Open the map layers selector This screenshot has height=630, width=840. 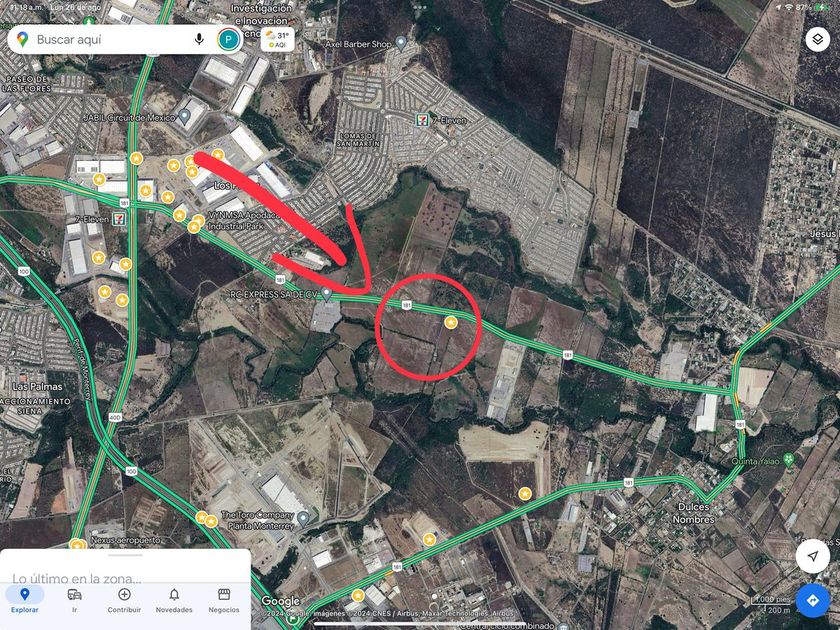[x=818, y=39]
